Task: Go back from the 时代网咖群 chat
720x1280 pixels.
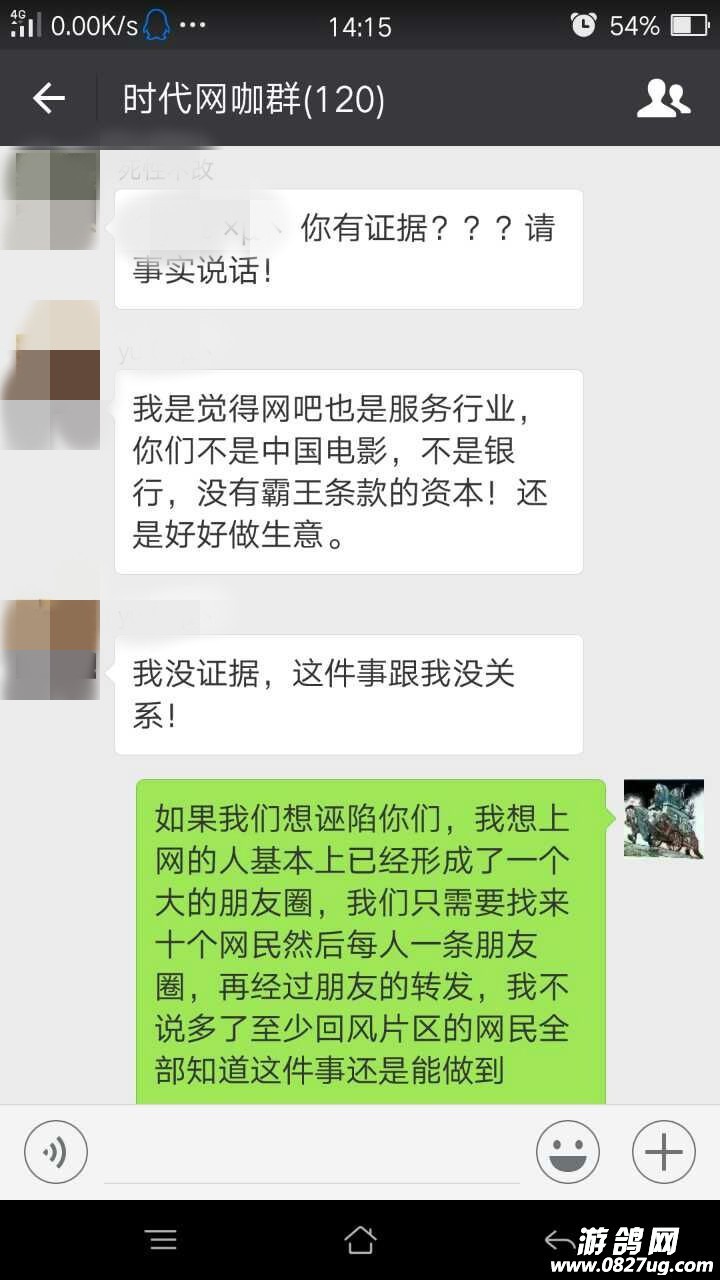Action: (48, 98)
